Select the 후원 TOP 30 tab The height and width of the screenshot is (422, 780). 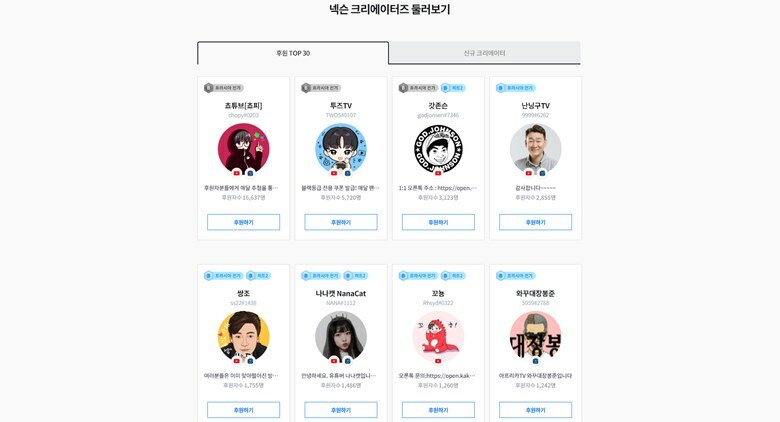293,53
